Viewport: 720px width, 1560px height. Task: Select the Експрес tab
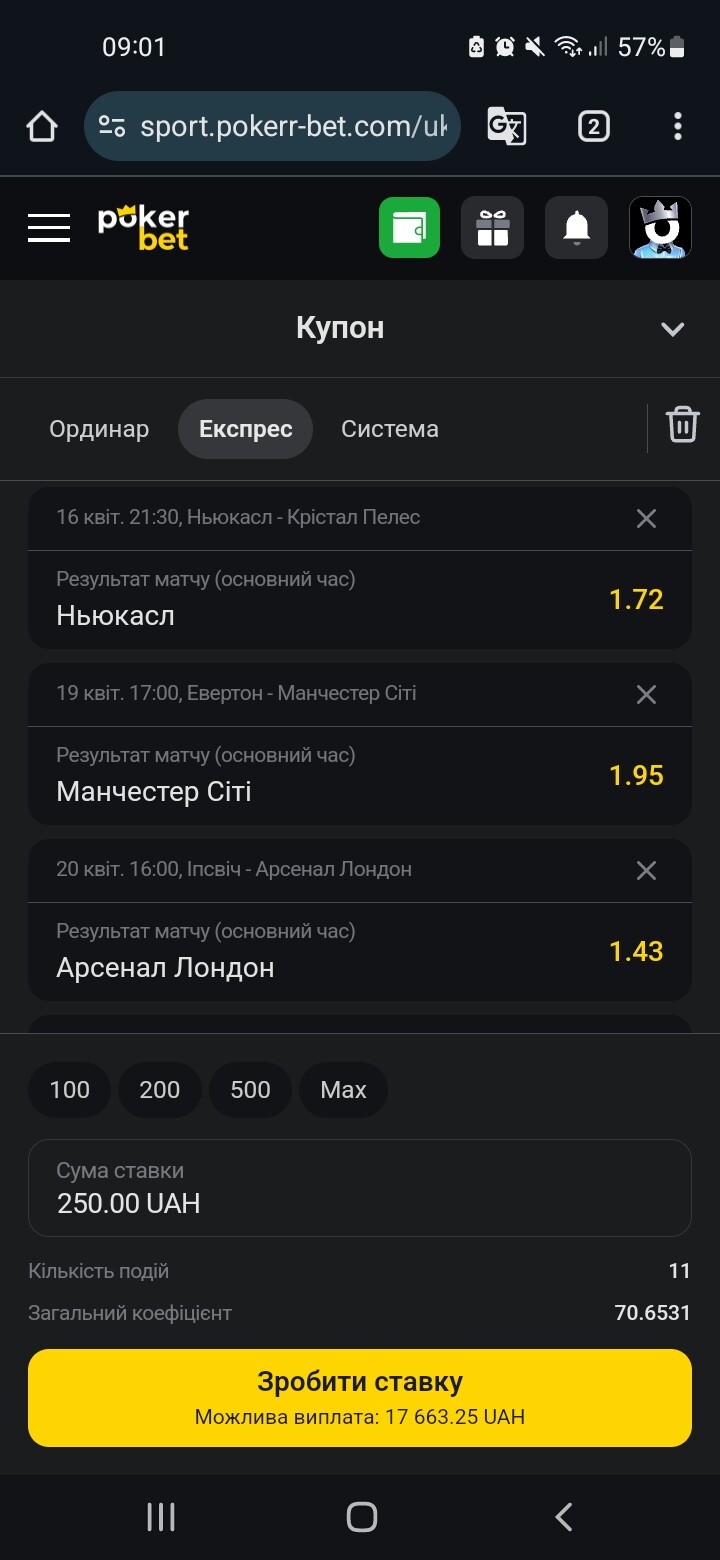[x=246, y=429]
